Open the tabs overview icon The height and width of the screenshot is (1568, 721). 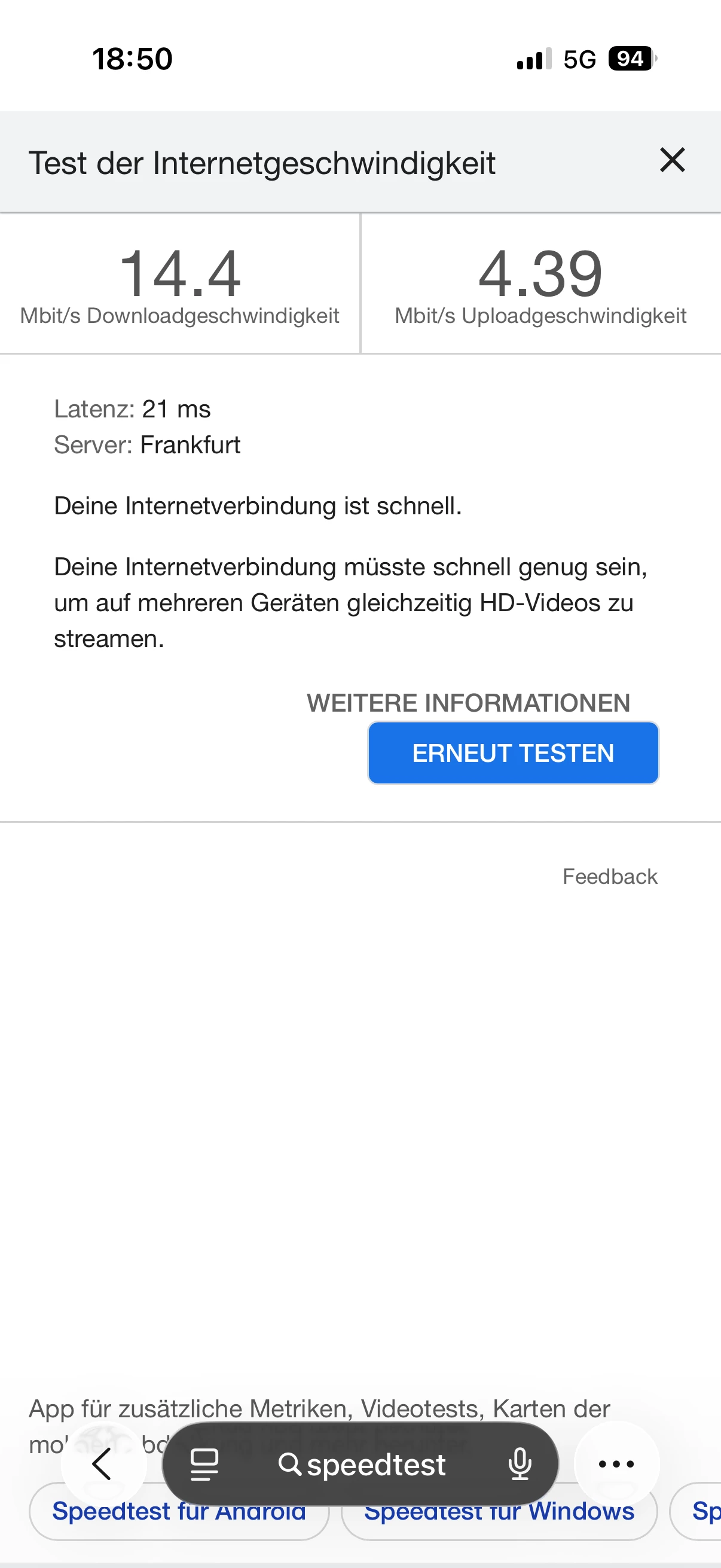(x=204, y=1465)
